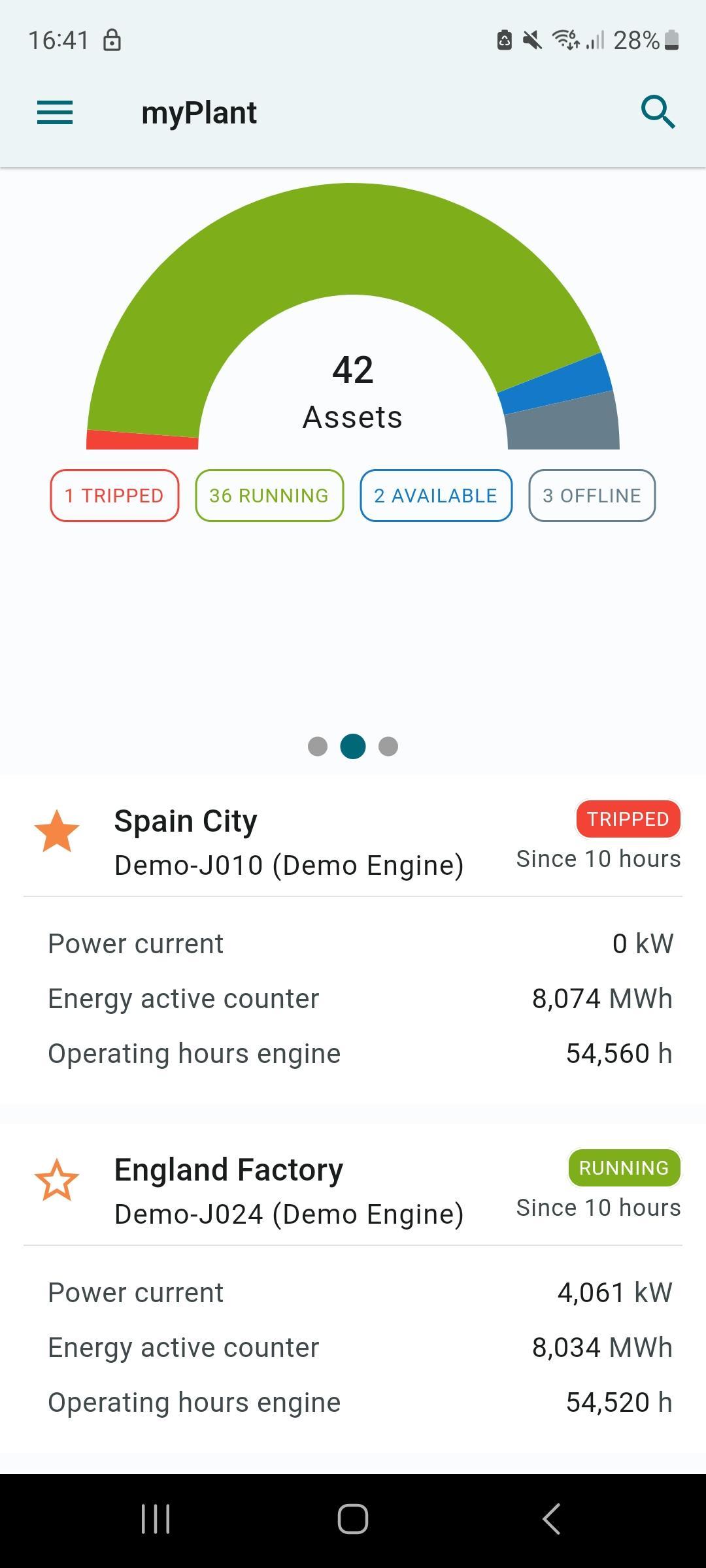The height and width of the screenshot is (1568, 706).
Task: Go to the home screen via system button
Action: tap(353, 1518)
